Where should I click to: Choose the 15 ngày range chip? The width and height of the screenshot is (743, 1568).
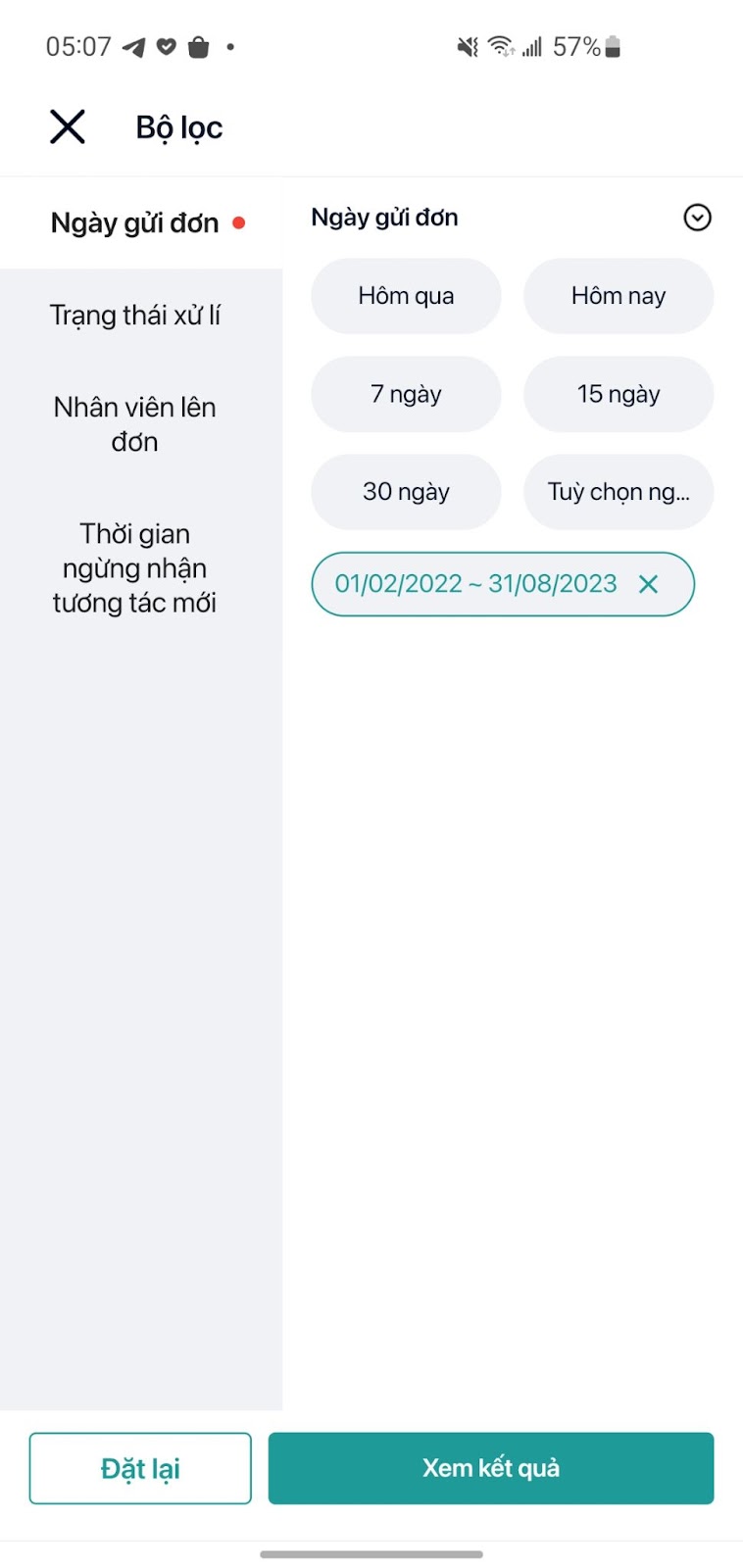tap(618, 394)
